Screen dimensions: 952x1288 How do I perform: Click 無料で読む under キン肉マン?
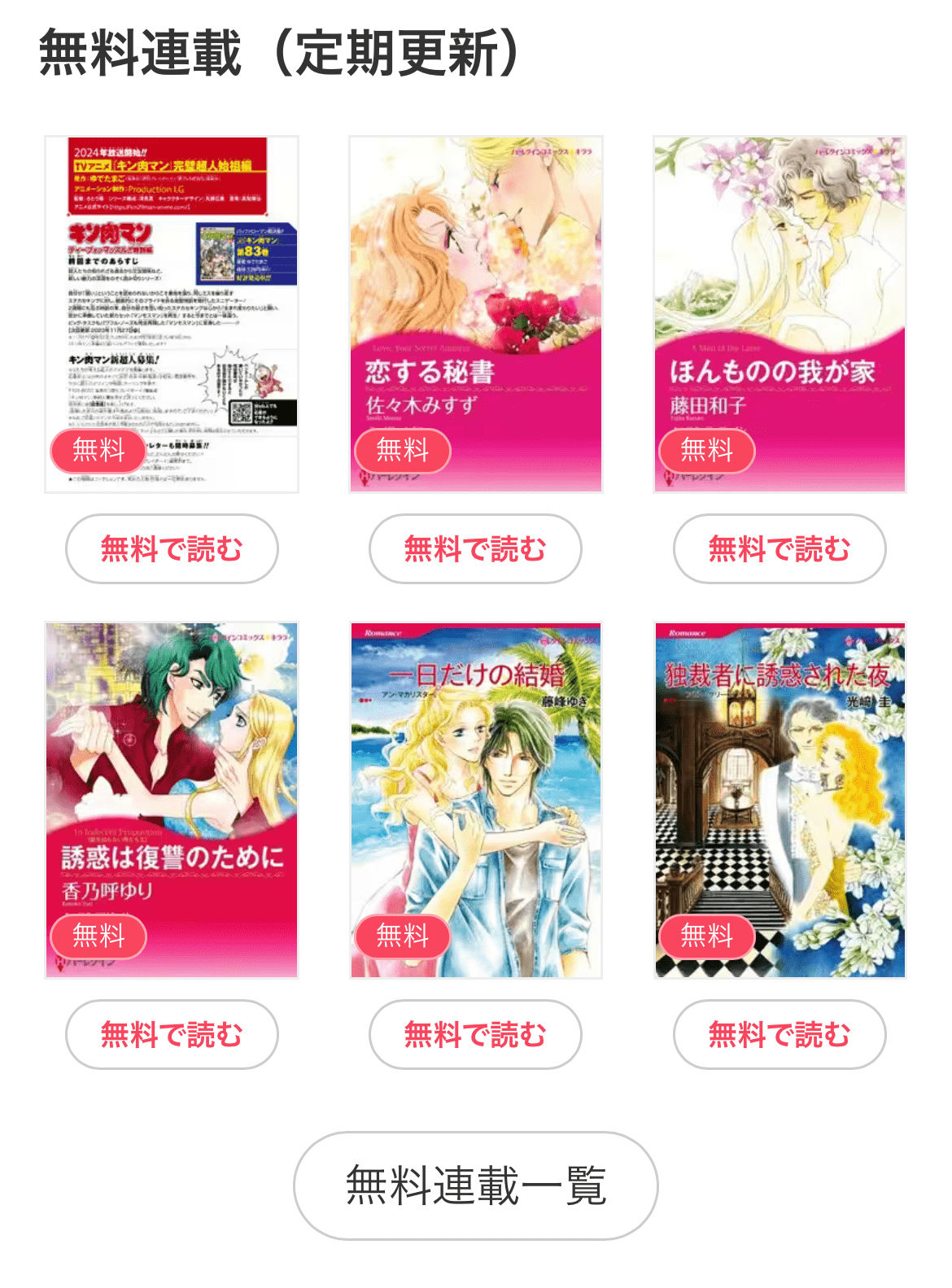[172, 549]
